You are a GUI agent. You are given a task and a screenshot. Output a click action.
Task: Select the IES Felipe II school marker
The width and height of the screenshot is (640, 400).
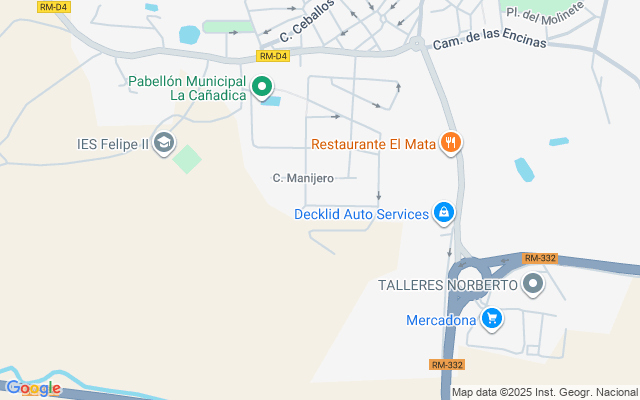163,143
